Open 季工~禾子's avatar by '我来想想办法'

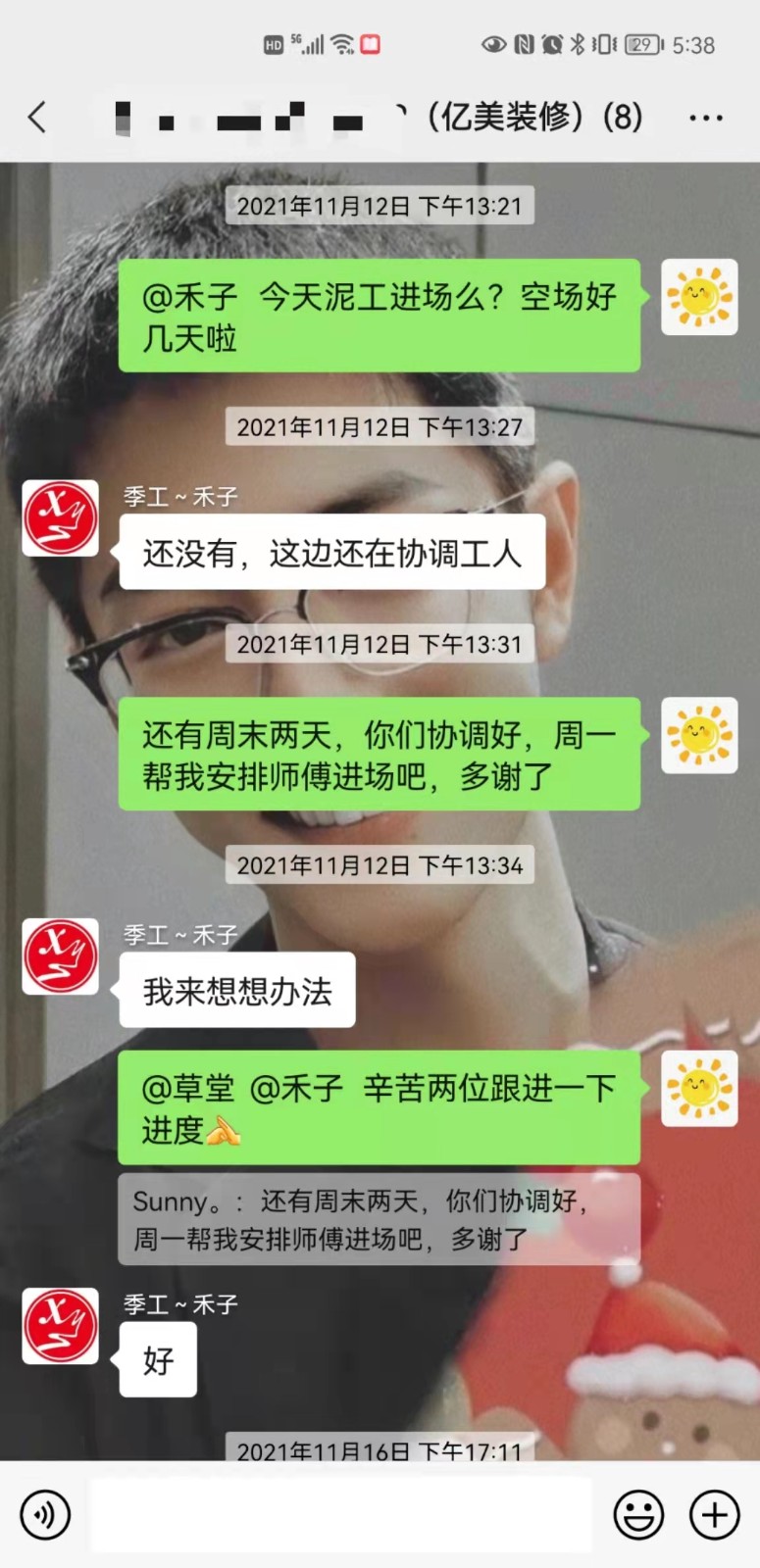(x=61, y=956)
